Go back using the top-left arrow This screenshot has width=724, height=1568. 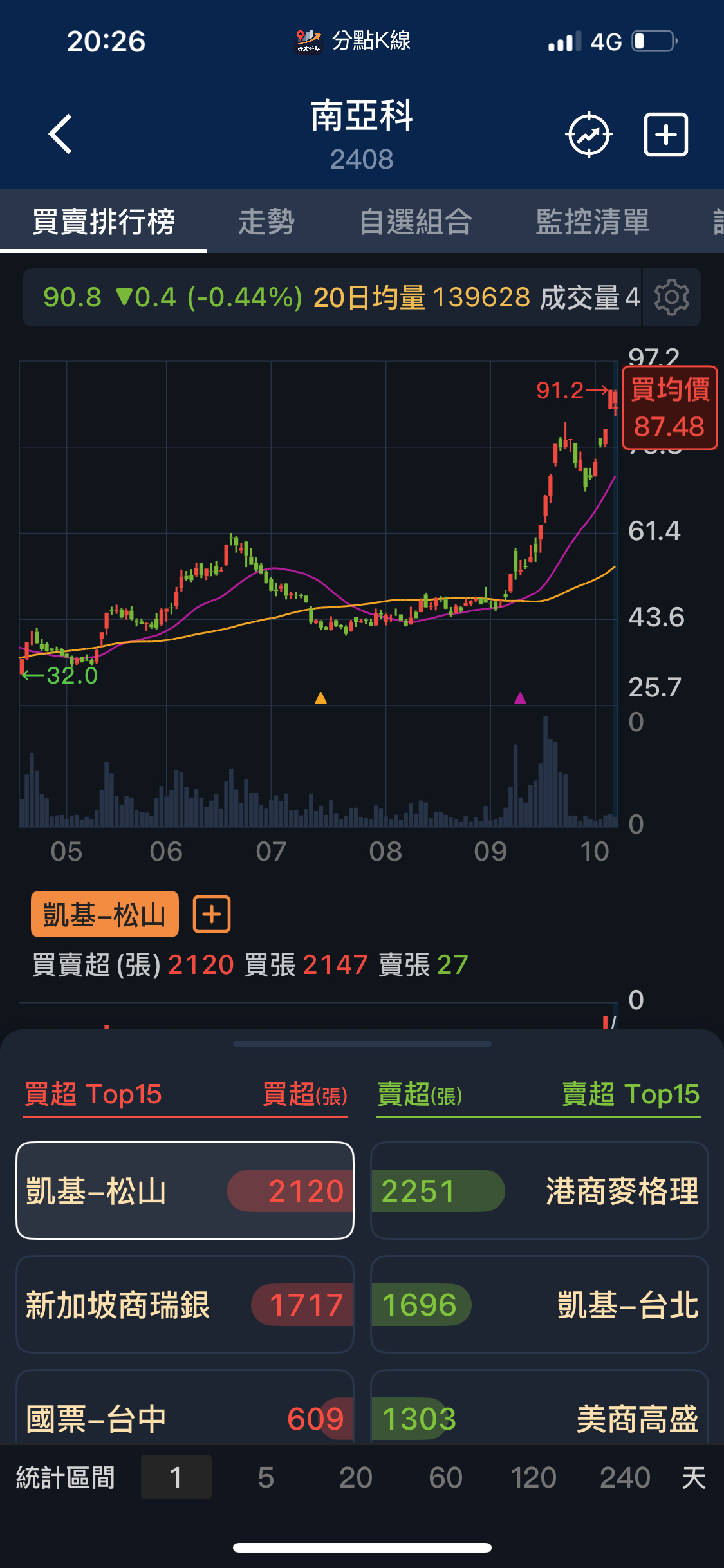pyautogui.click(x=60, y=135)
